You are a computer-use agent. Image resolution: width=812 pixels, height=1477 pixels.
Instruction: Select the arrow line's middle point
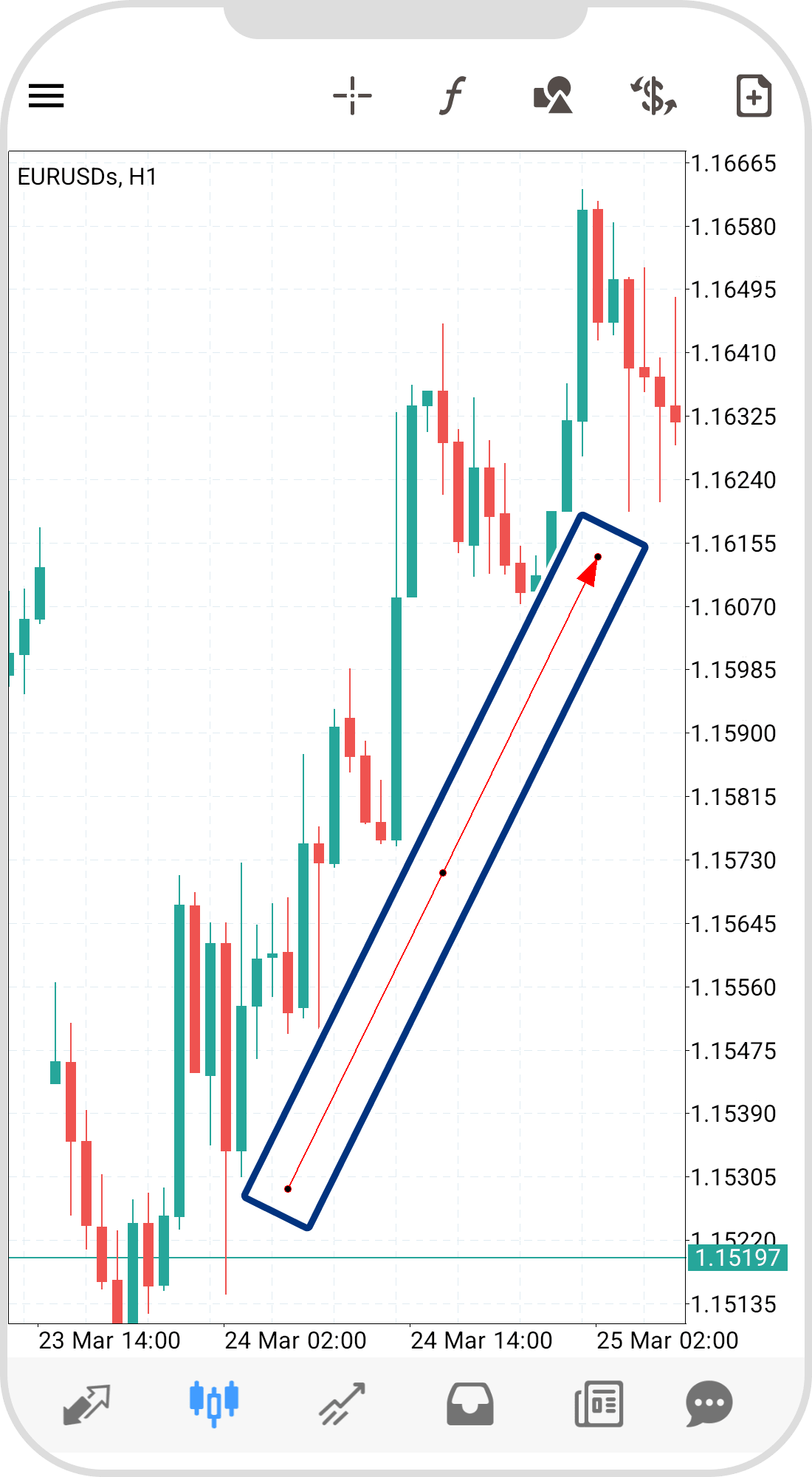pos(443,873)
